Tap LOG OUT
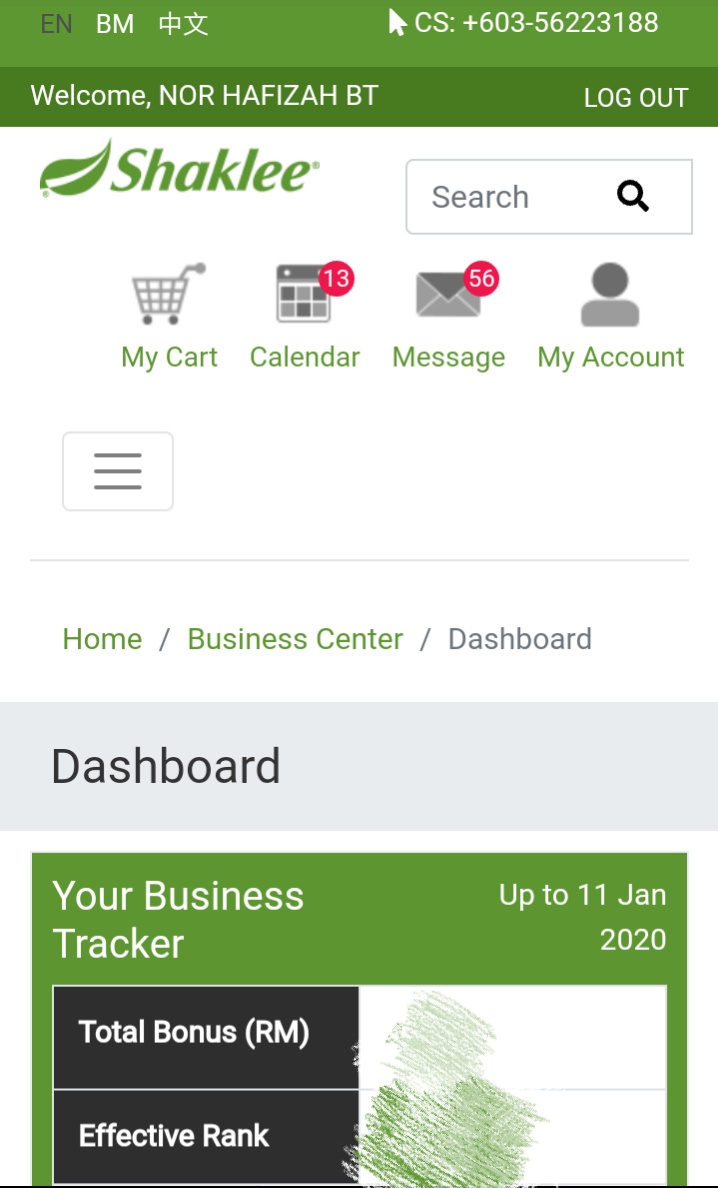The image size is (718, 1188). pos(636,98)
